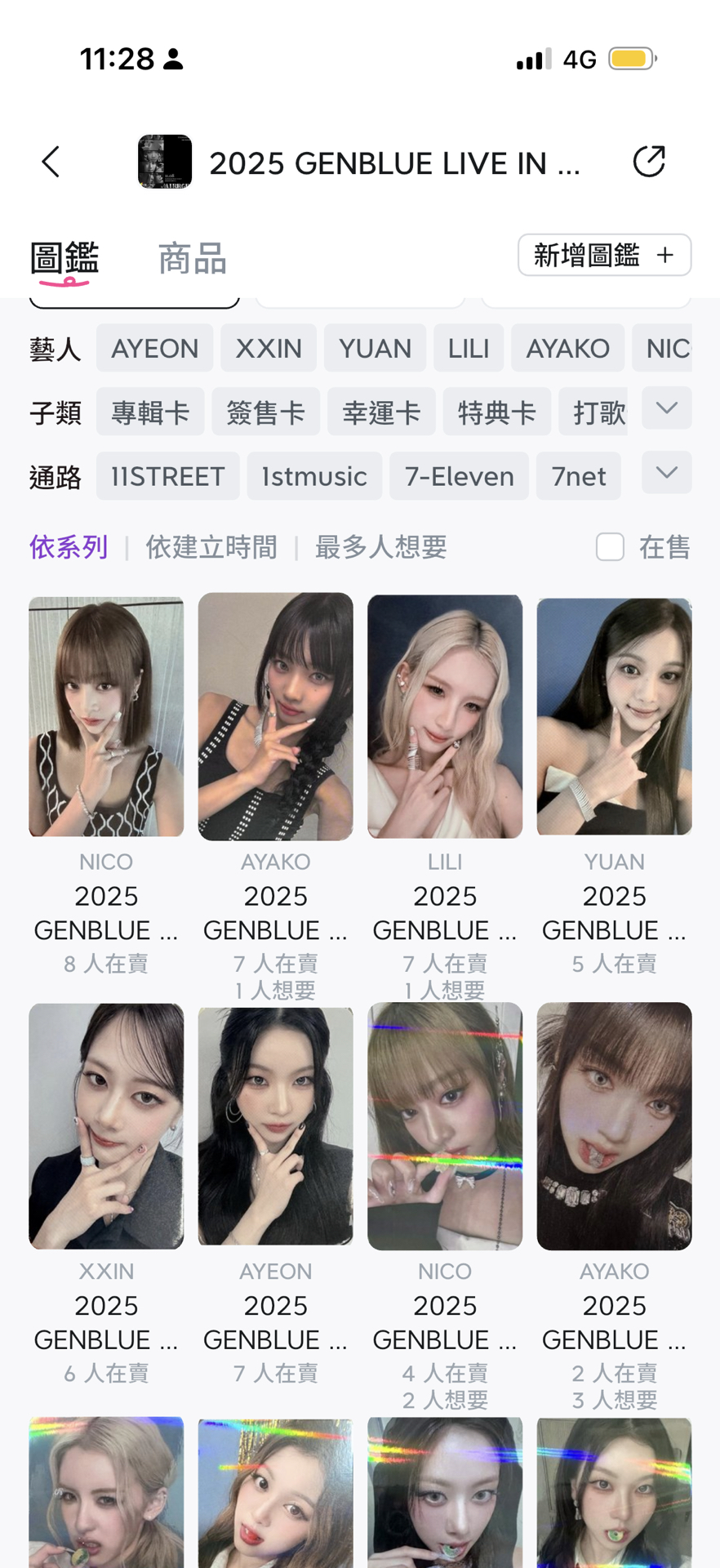Select the 1stmusic channel chip
The width and height of the screenshot is (720, 1568).
[314, 476]
